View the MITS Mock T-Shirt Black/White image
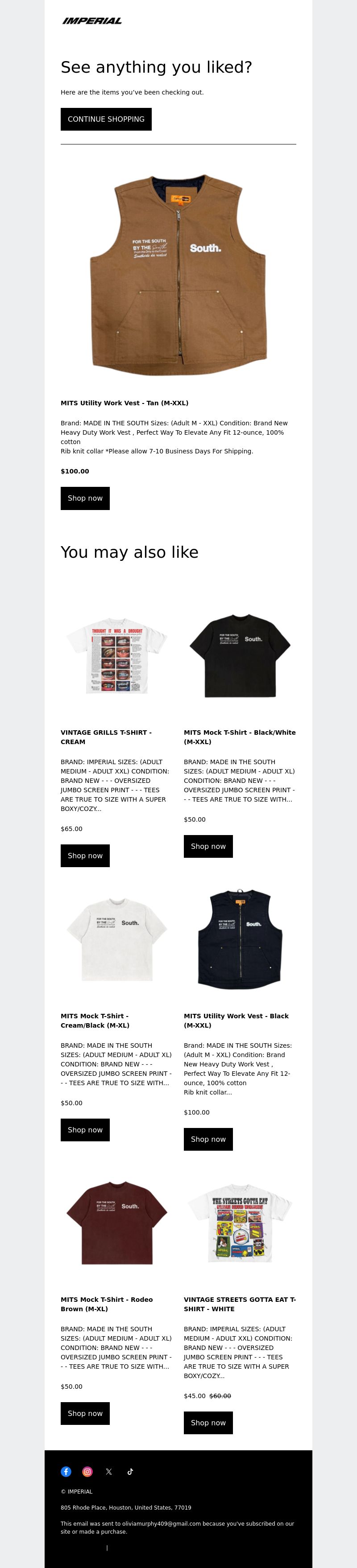 (240, 655)
